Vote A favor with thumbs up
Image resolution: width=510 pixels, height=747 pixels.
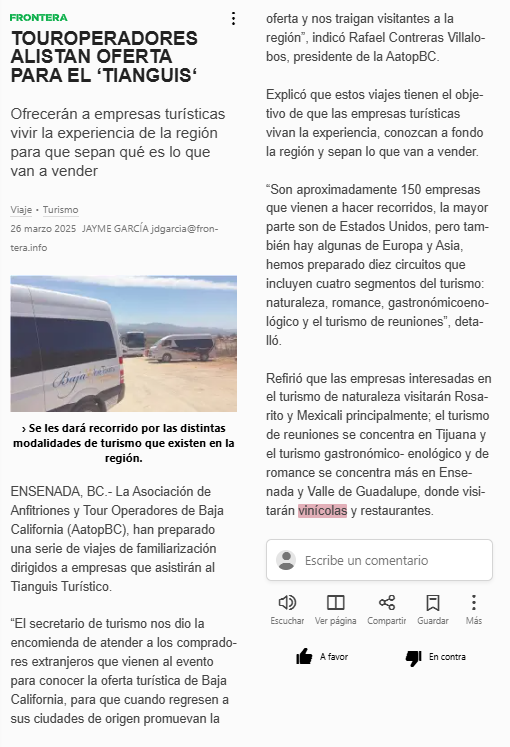322,657
